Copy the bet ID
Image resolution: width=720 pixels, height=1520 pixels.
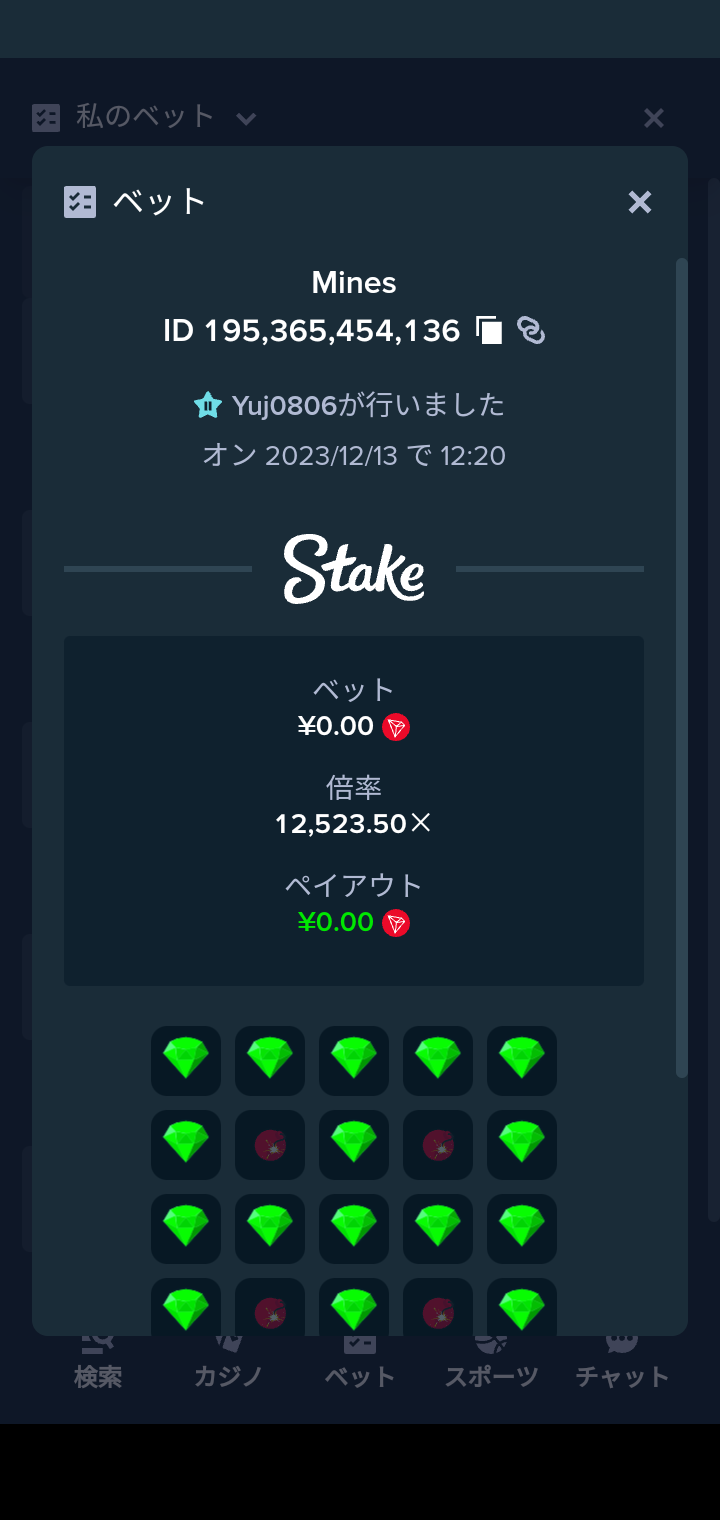pos(489,330)
